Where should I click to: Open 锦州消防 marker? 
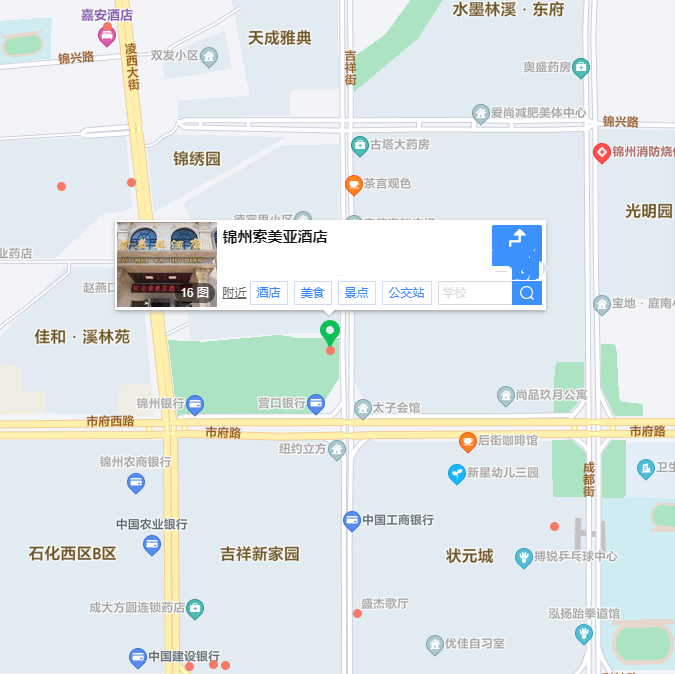(x=602, y=153)
